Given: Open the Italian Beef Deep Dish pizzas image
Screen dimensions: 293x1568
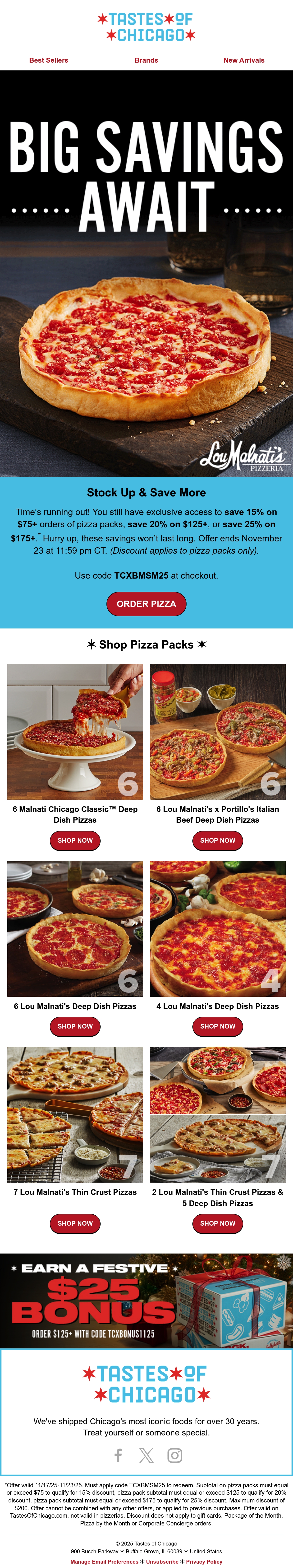Looking at the screenshot, I should coord(218,731).
